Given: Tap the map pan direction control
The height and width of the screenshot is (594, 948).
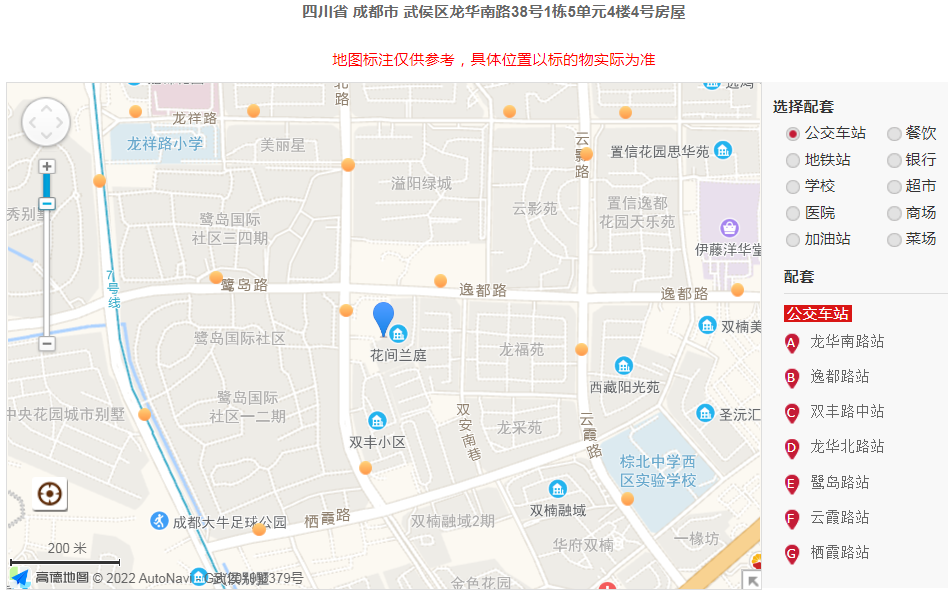Looking at the screenshot, I should point(46,122).
